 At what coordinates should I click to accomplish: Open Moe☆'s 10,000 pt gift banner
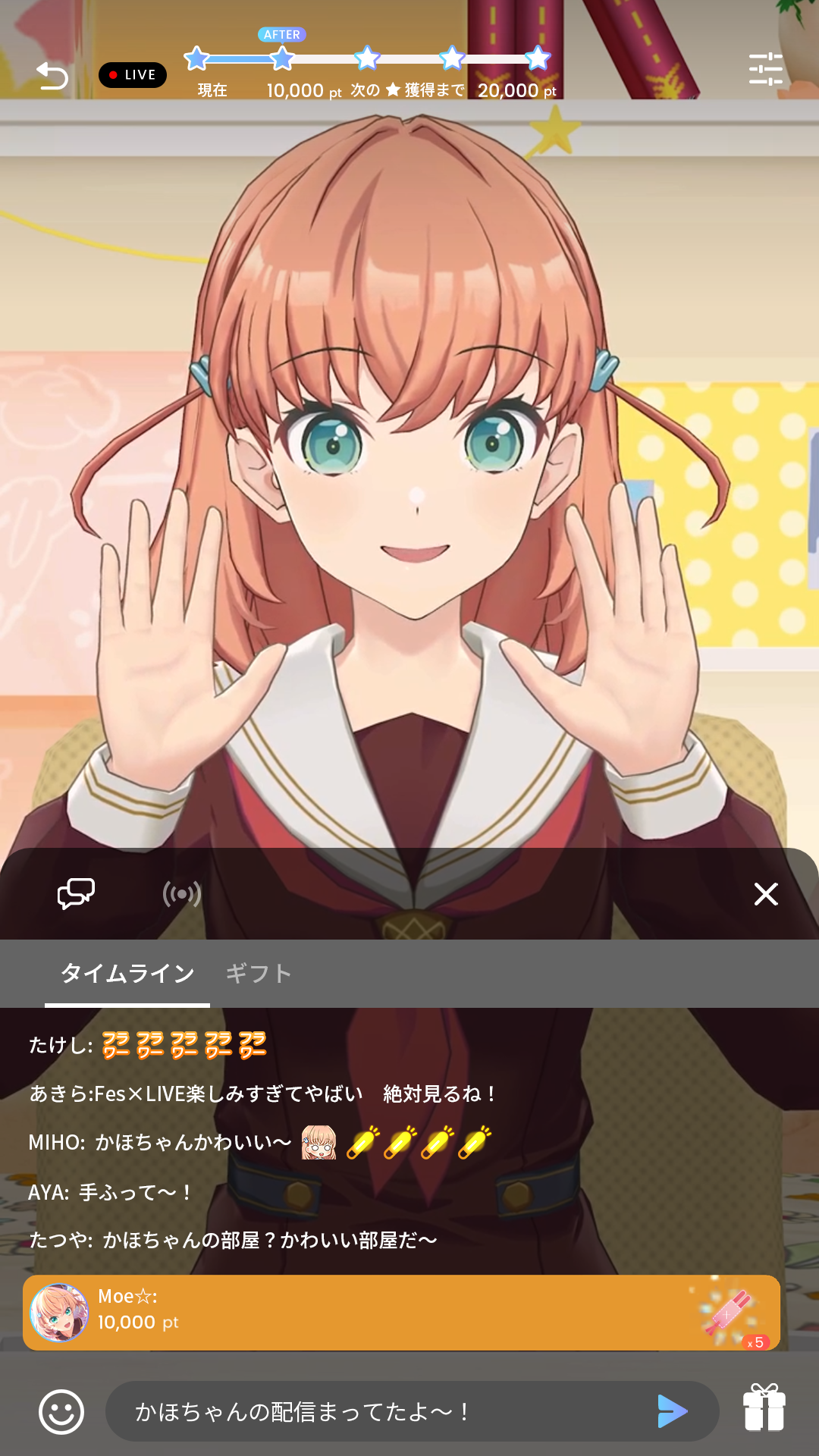[401, 1313]
